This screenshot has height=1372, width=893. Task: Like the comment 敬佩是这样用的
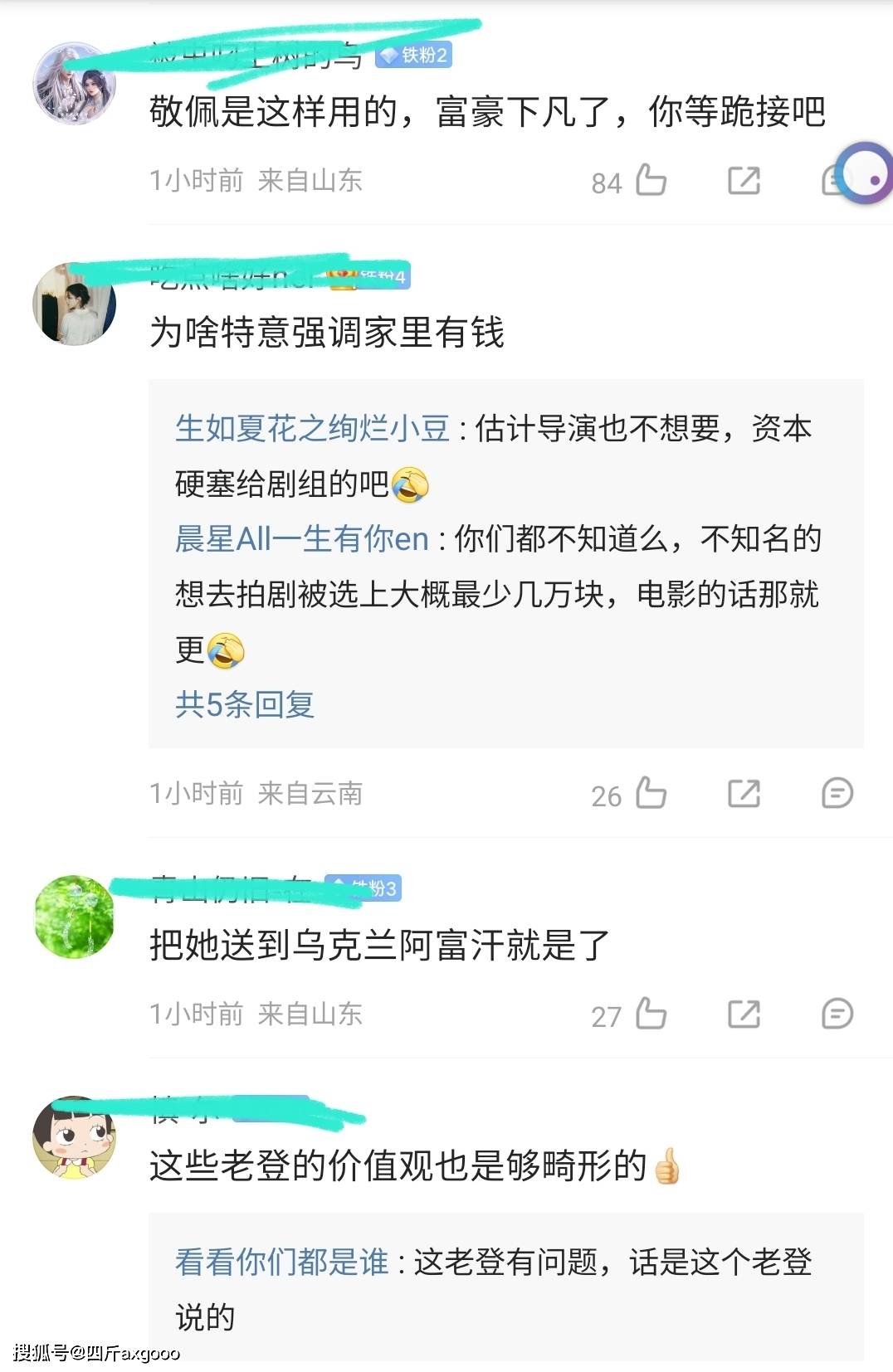coord(650,180)
